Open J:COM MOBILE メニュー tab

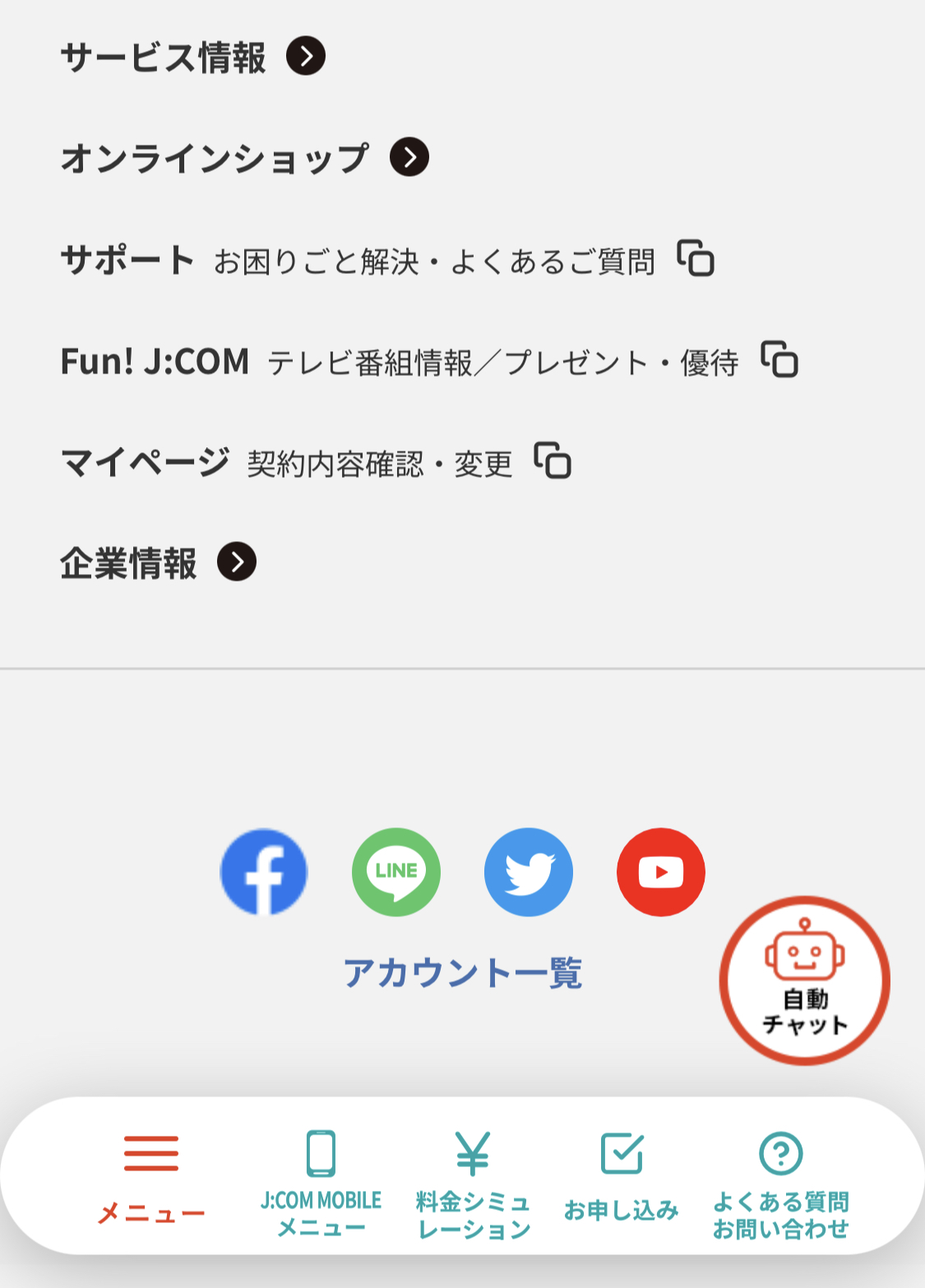(321, 1183)
